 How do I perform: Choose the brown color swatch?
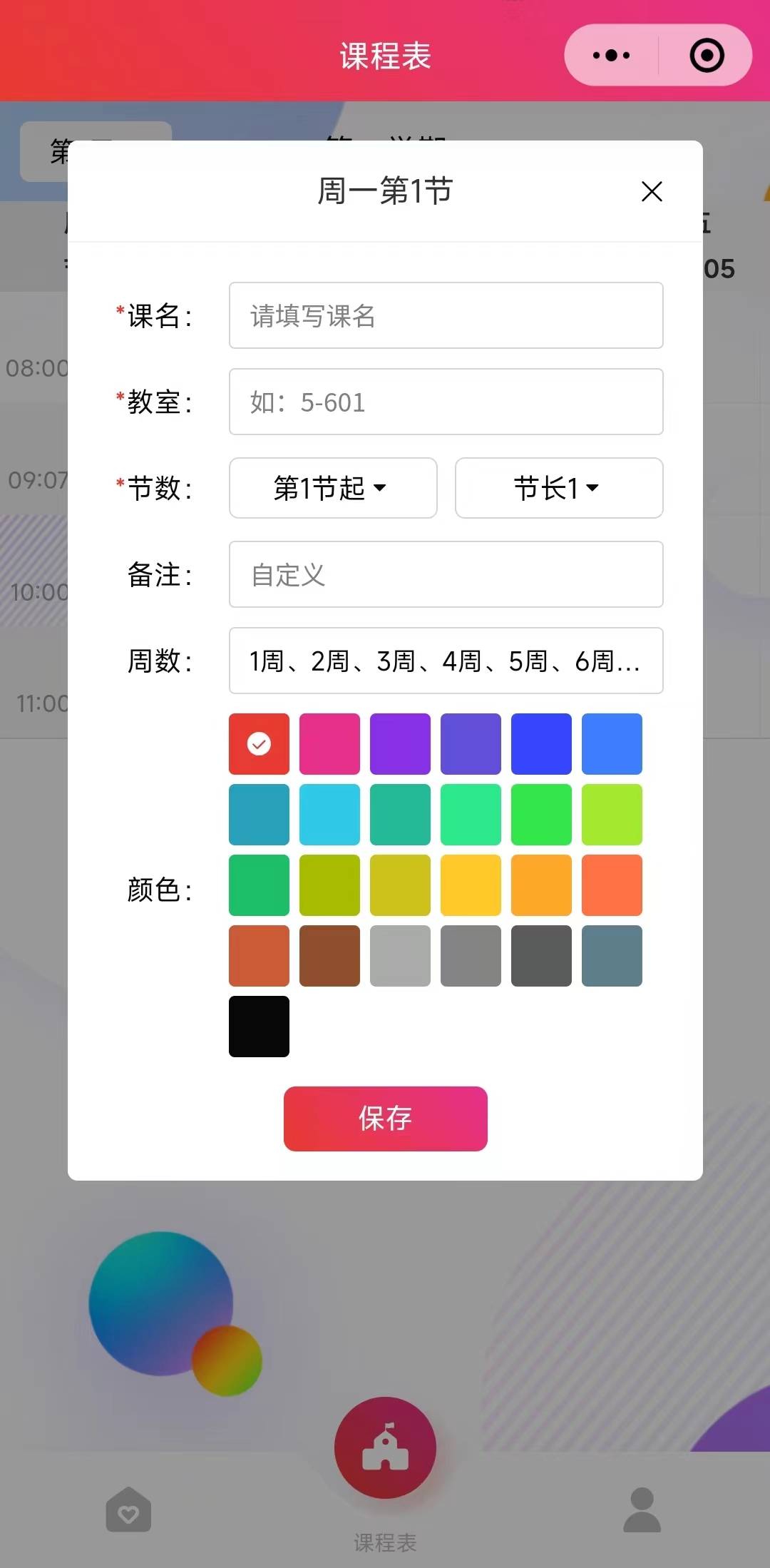click(x=329, y=955)
